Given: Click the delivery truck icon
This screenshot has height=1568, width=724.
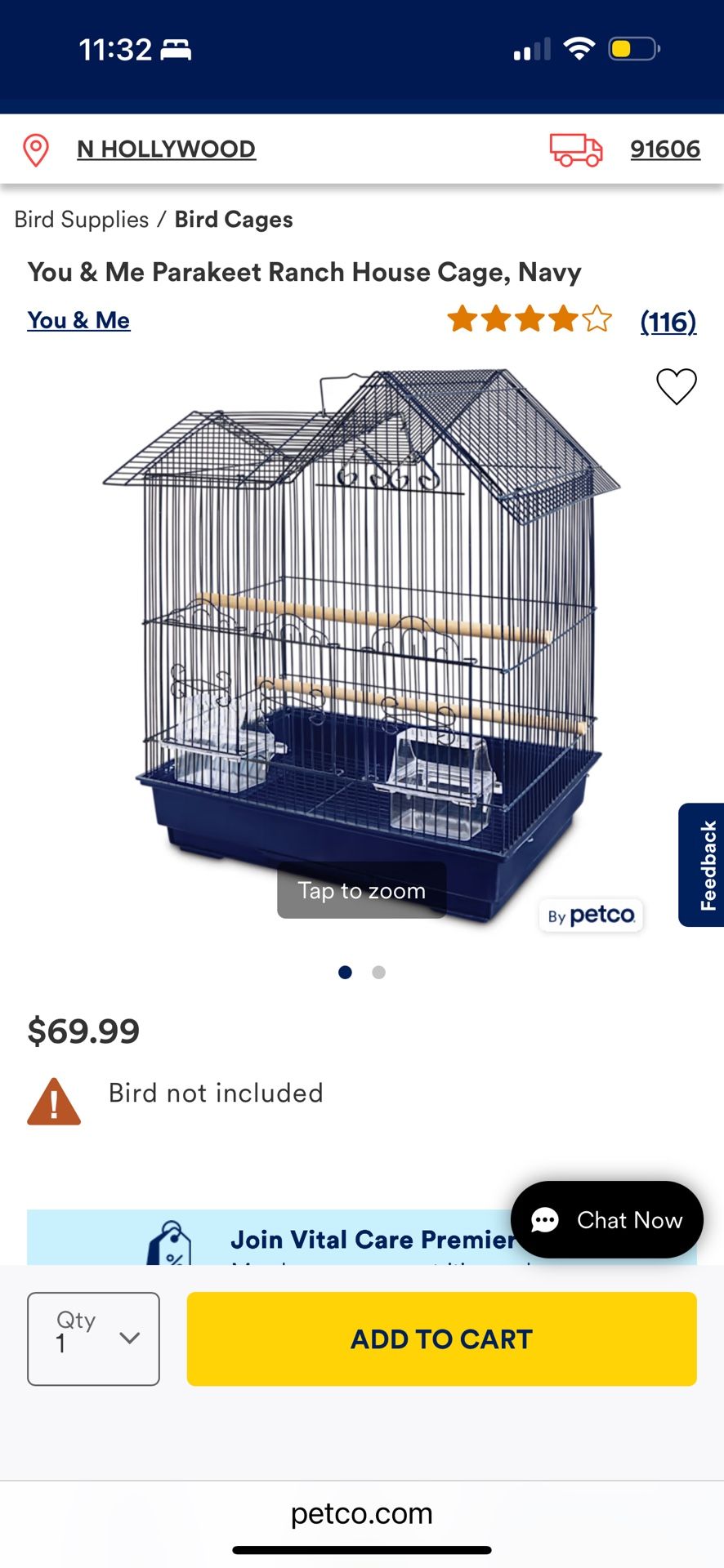Looking at the screenshot, I should point(577,149).
